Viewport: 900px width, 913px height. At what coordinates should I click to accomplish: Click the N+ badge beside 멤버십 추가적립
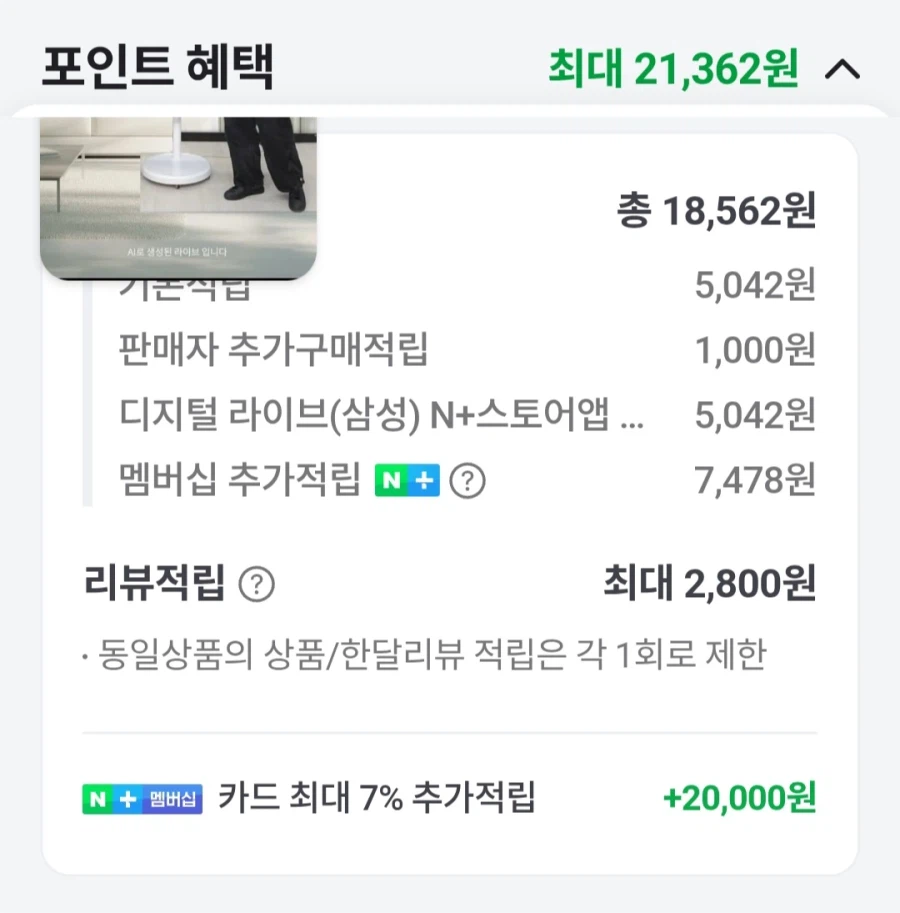406,480
